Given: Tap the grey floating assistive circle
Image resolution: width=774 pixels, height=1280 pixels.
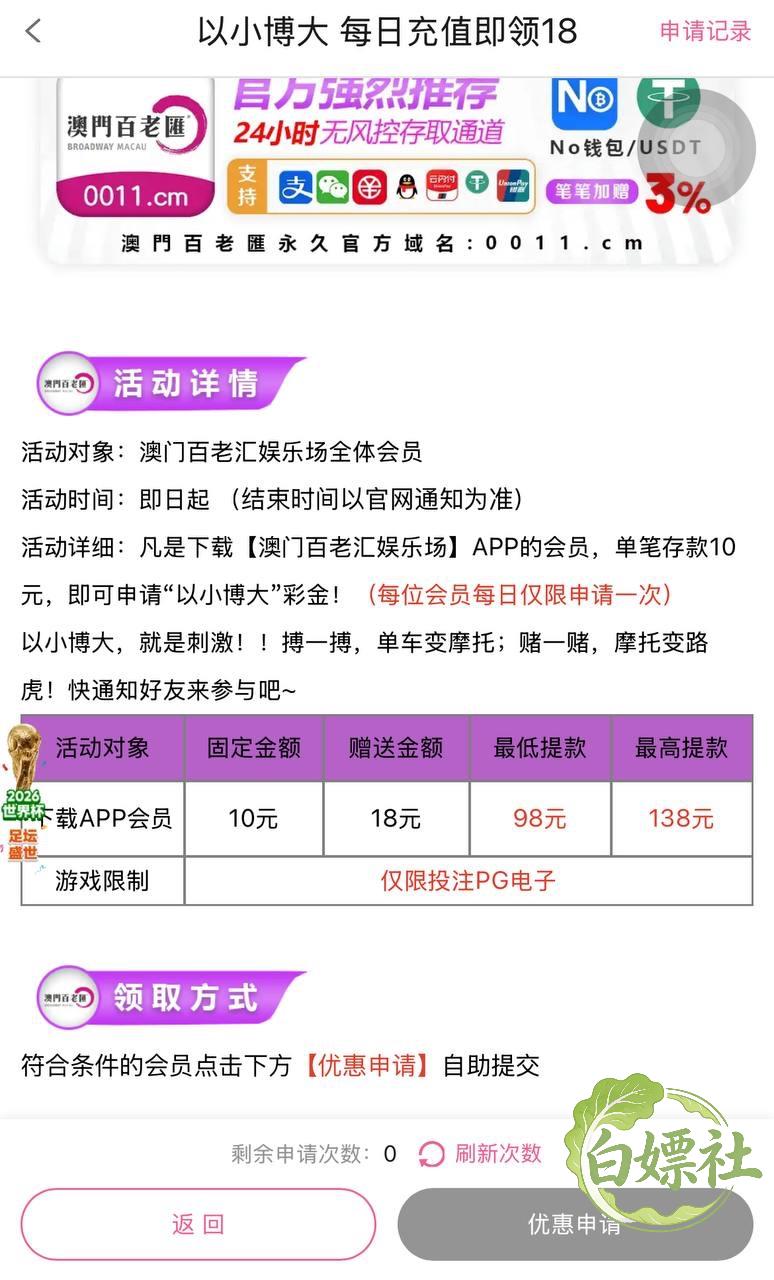Looking at the screenshot, I should click(695, 148).
